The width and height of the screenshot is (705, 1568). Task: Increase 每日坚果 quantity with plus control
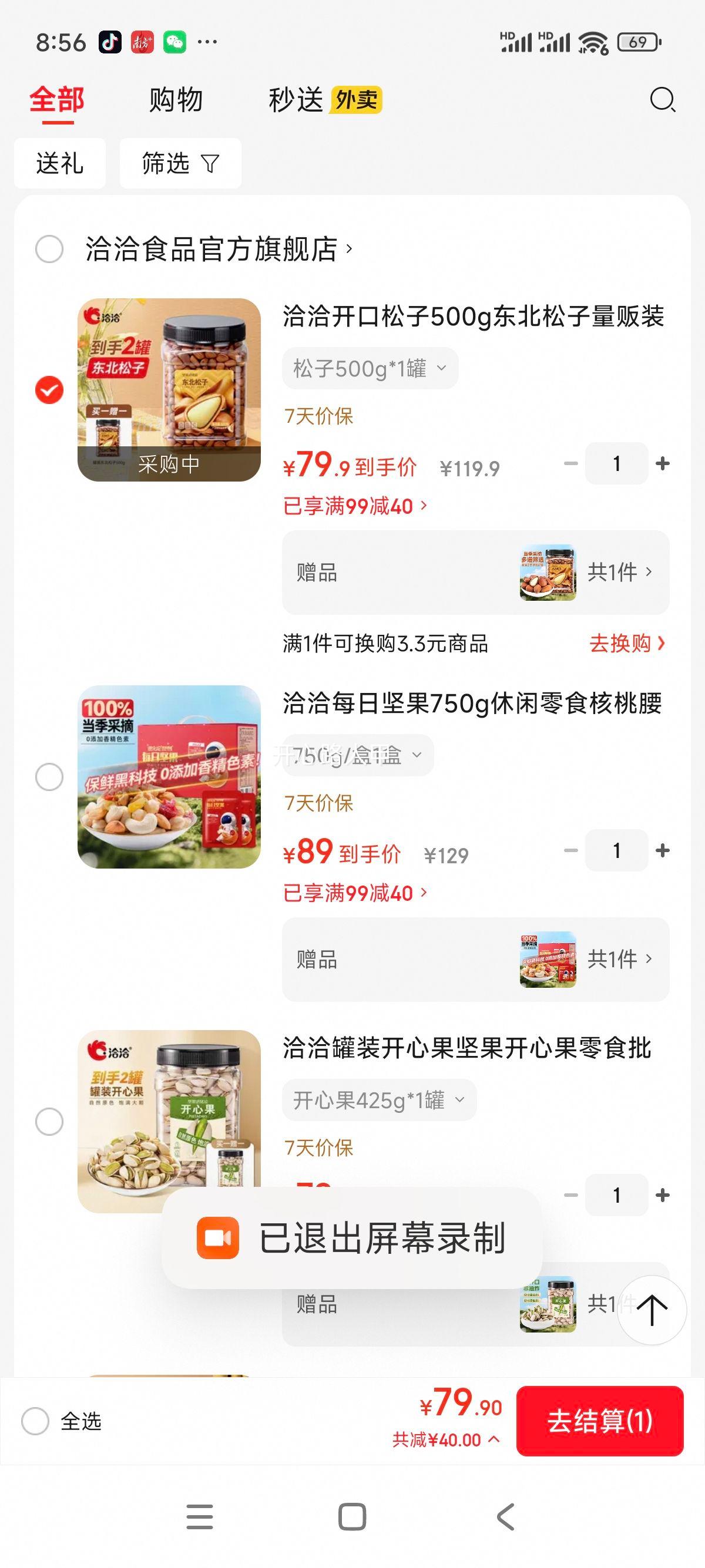pyautogui.click(x=663, y=851)
